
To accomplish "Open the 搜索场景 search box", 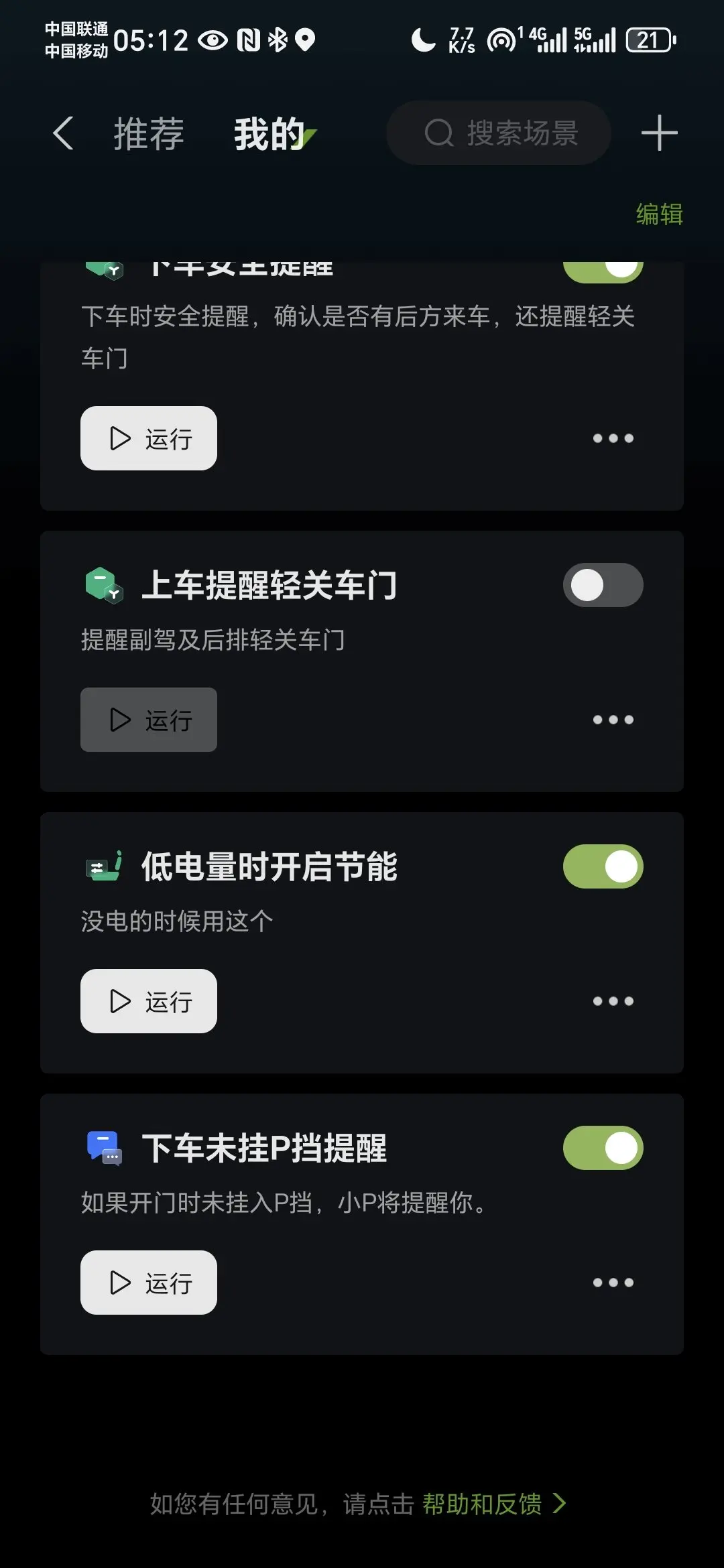I will [499, 133].
